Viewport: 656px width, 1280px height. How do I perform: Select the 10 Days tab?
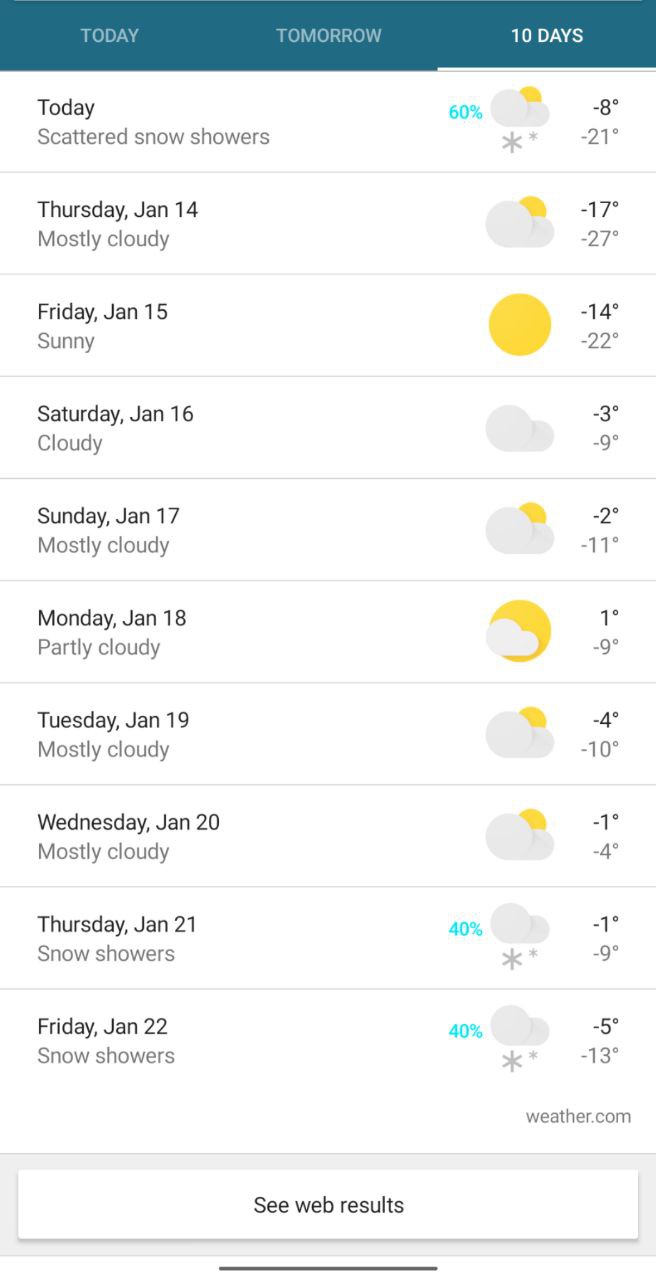[x=546, y=36]
